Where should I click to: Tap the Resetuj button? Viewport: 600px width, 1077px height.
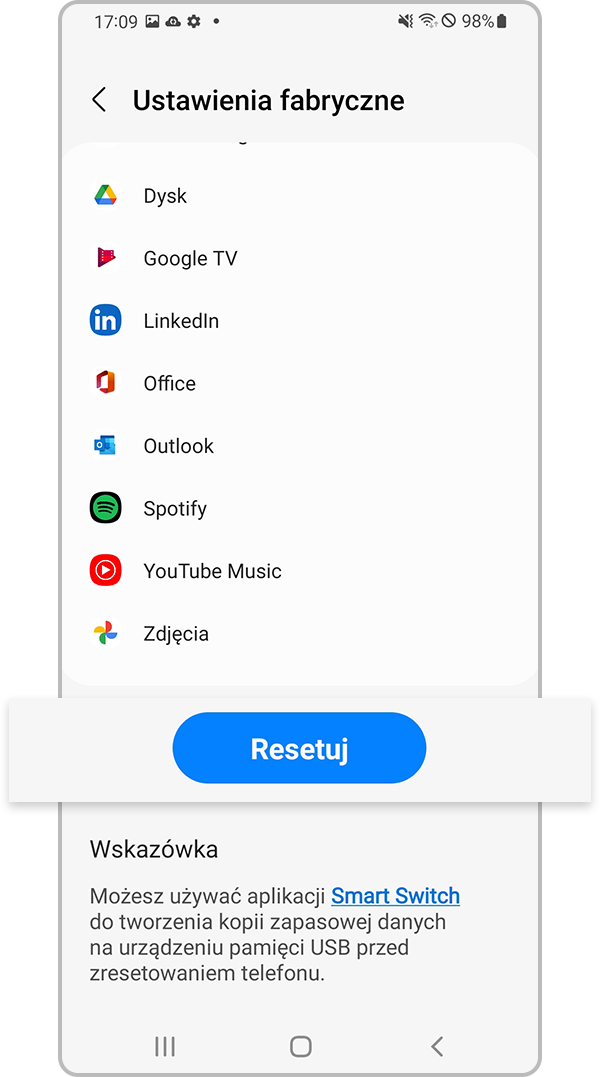(x=299, y=748)
